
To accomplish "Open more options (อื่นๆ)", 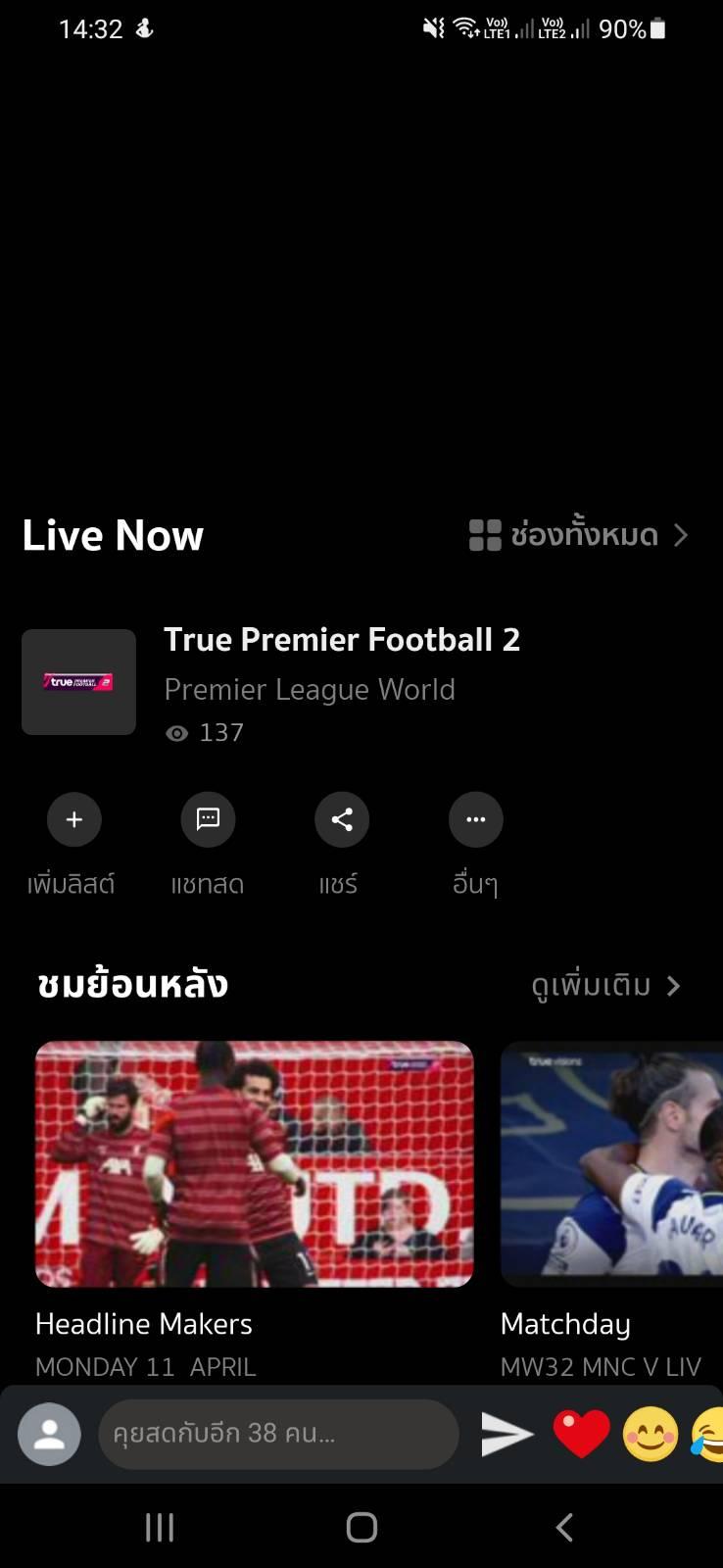I will [x=475, y=820].
